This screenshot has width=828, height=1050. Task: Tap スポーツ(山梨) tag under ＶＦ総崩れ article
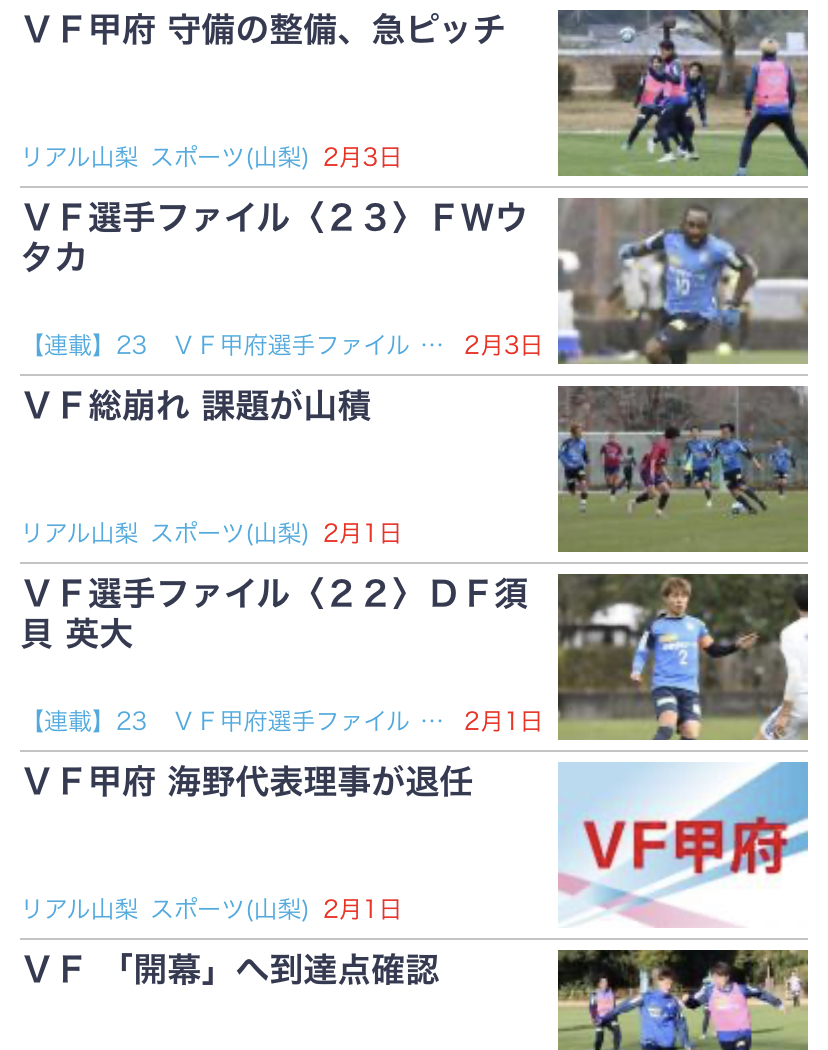click(x=230, y=533)
